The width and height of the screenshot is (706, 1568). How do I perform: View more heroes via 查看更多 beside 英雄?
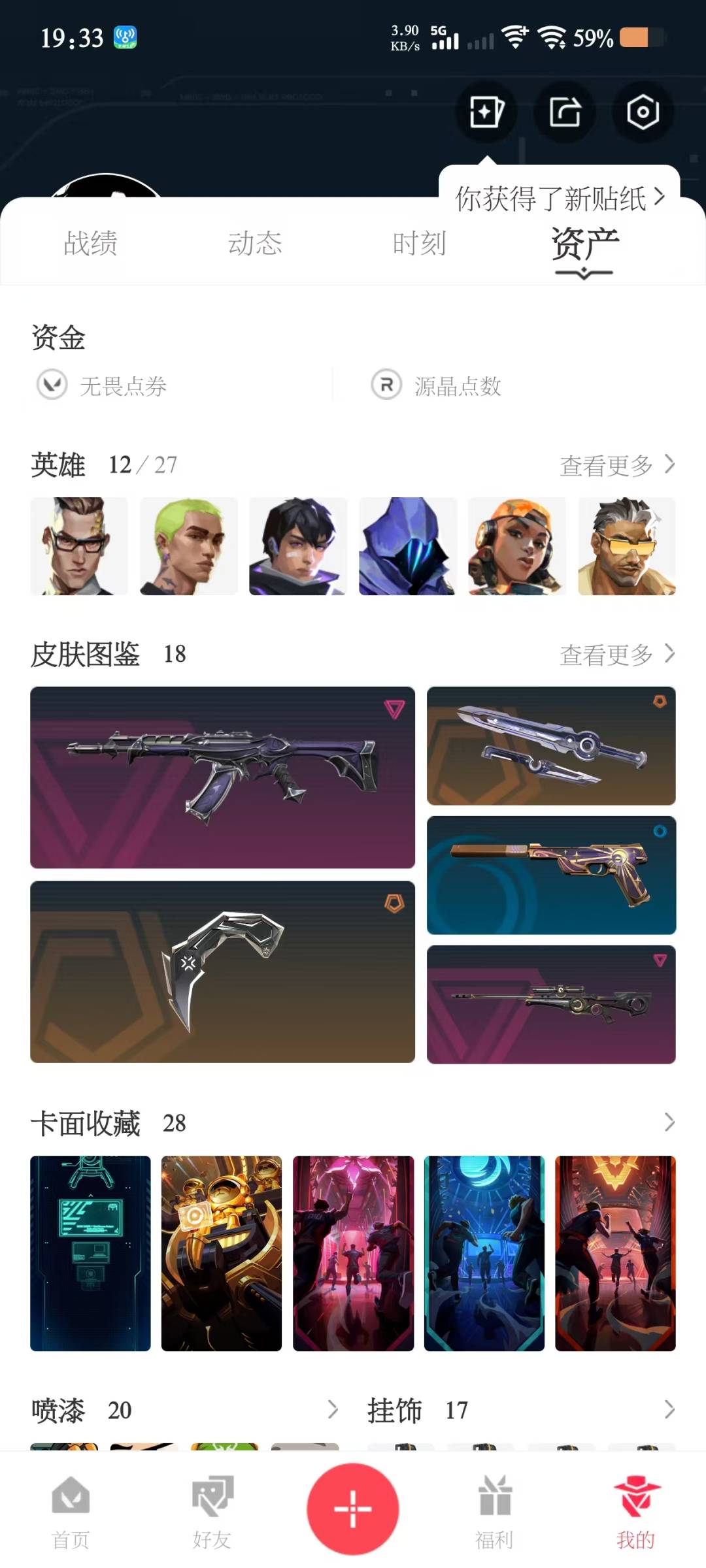tap(617, 465)
